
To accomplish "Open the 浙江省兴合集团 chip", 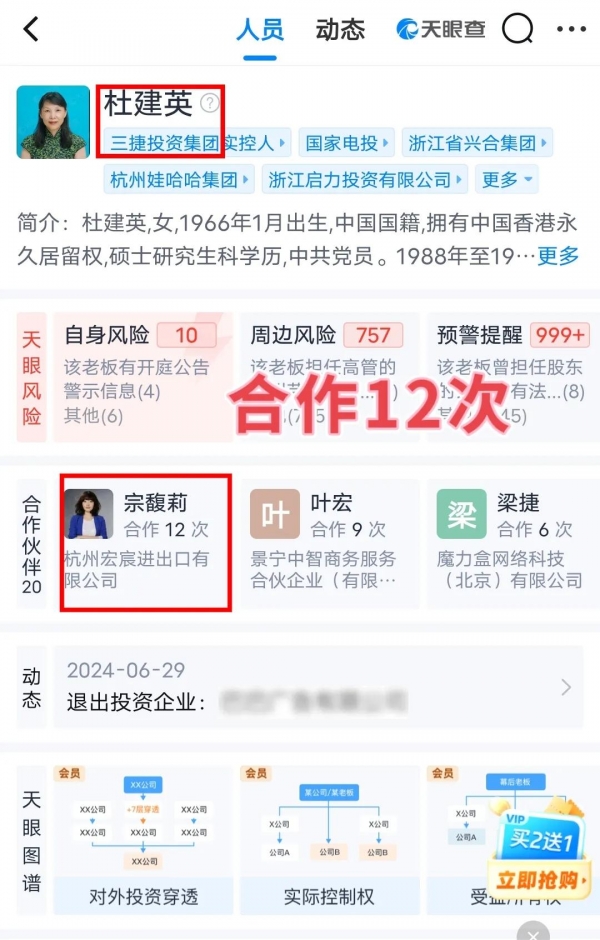I will tap(477, 143).
